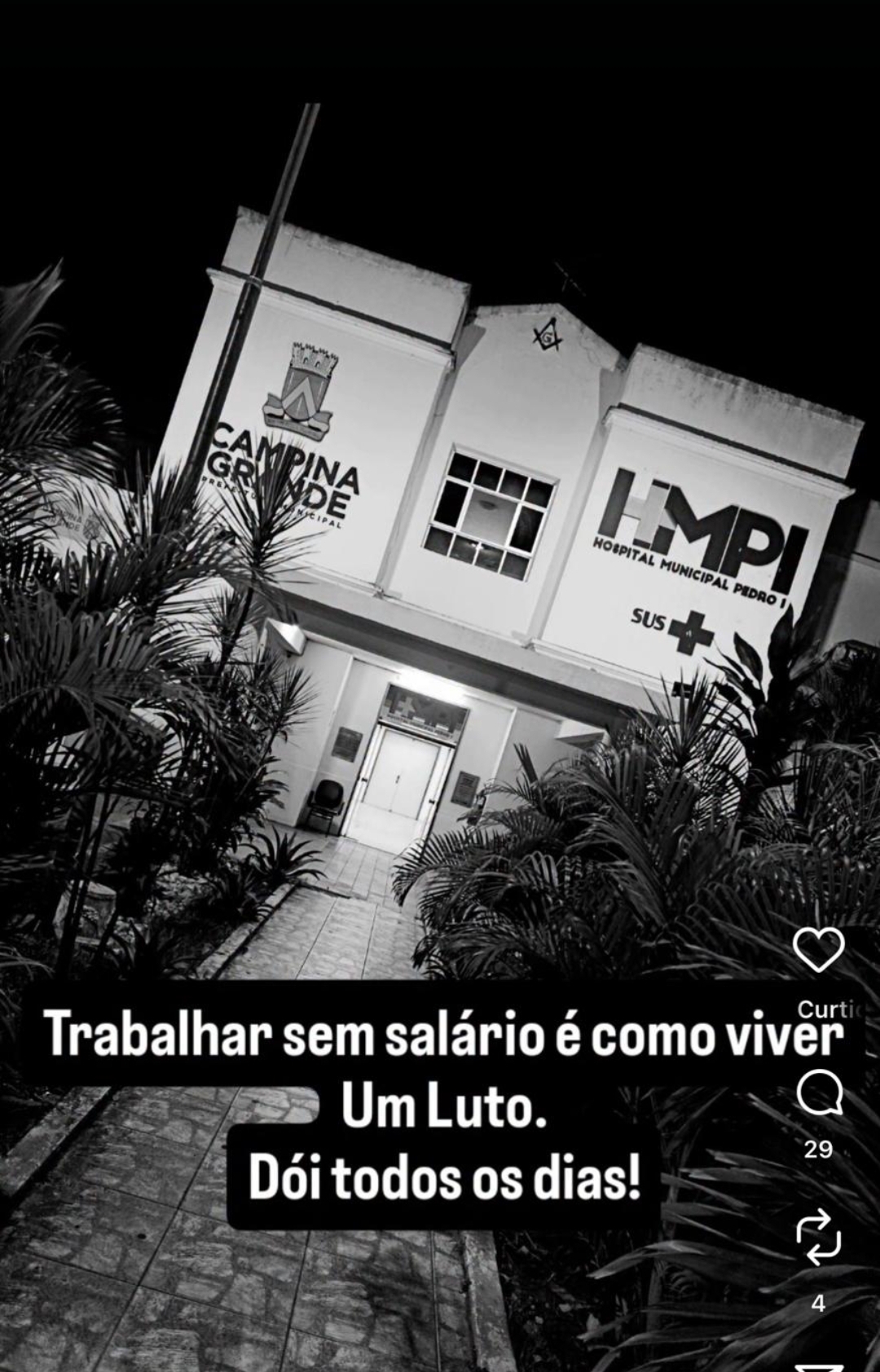Screen dimensions: 880x1372
Task: Open the comments on this reel
Action: 818,1093
